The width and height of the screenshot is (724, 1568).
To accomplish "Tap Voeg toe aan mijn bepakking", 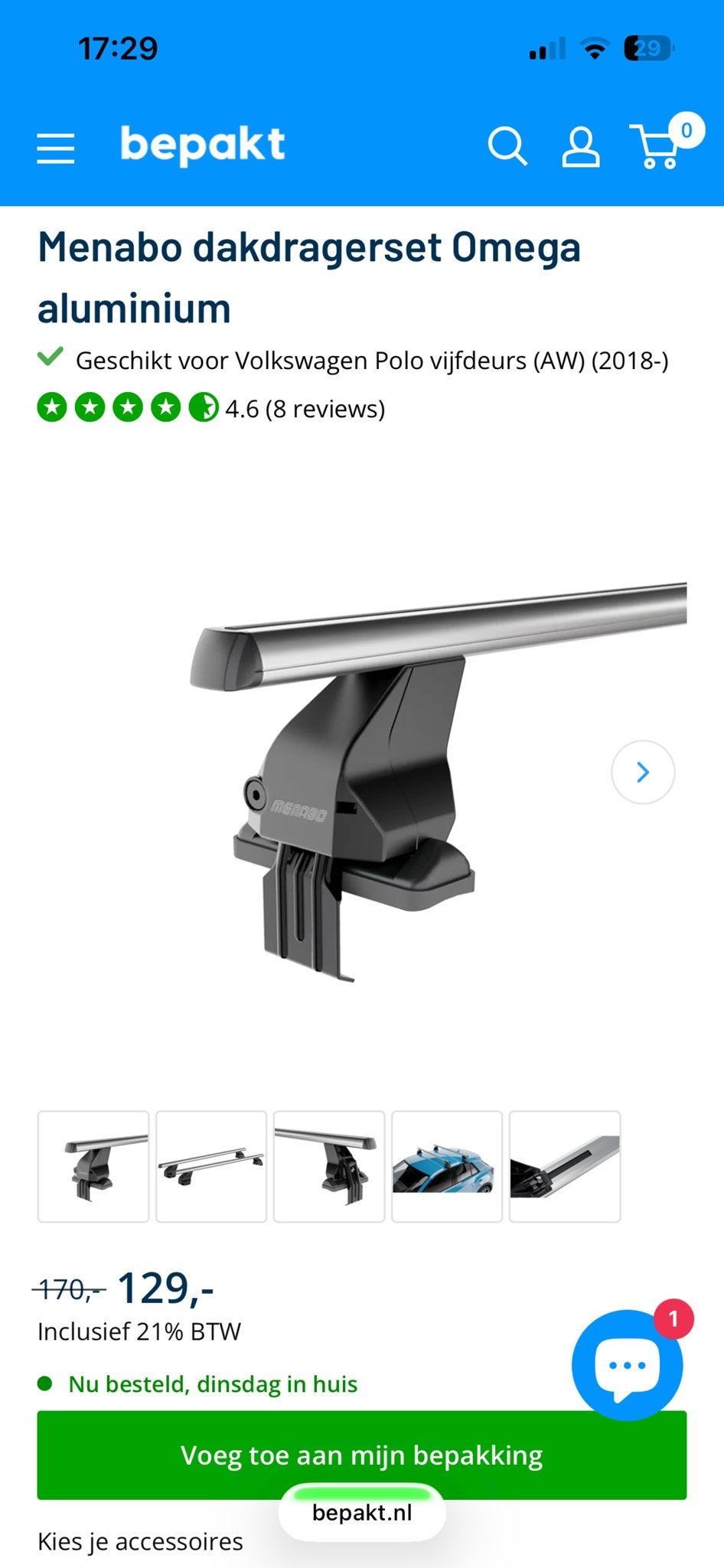I will click(x=362, y=1455).
